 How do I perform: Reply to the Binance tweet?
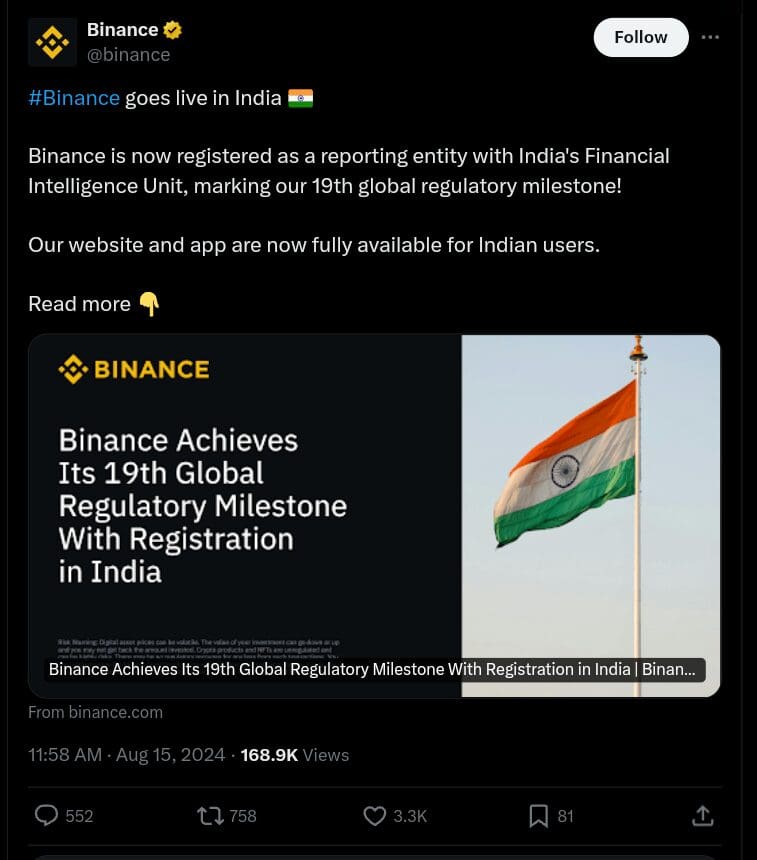[x=46, y=816]
